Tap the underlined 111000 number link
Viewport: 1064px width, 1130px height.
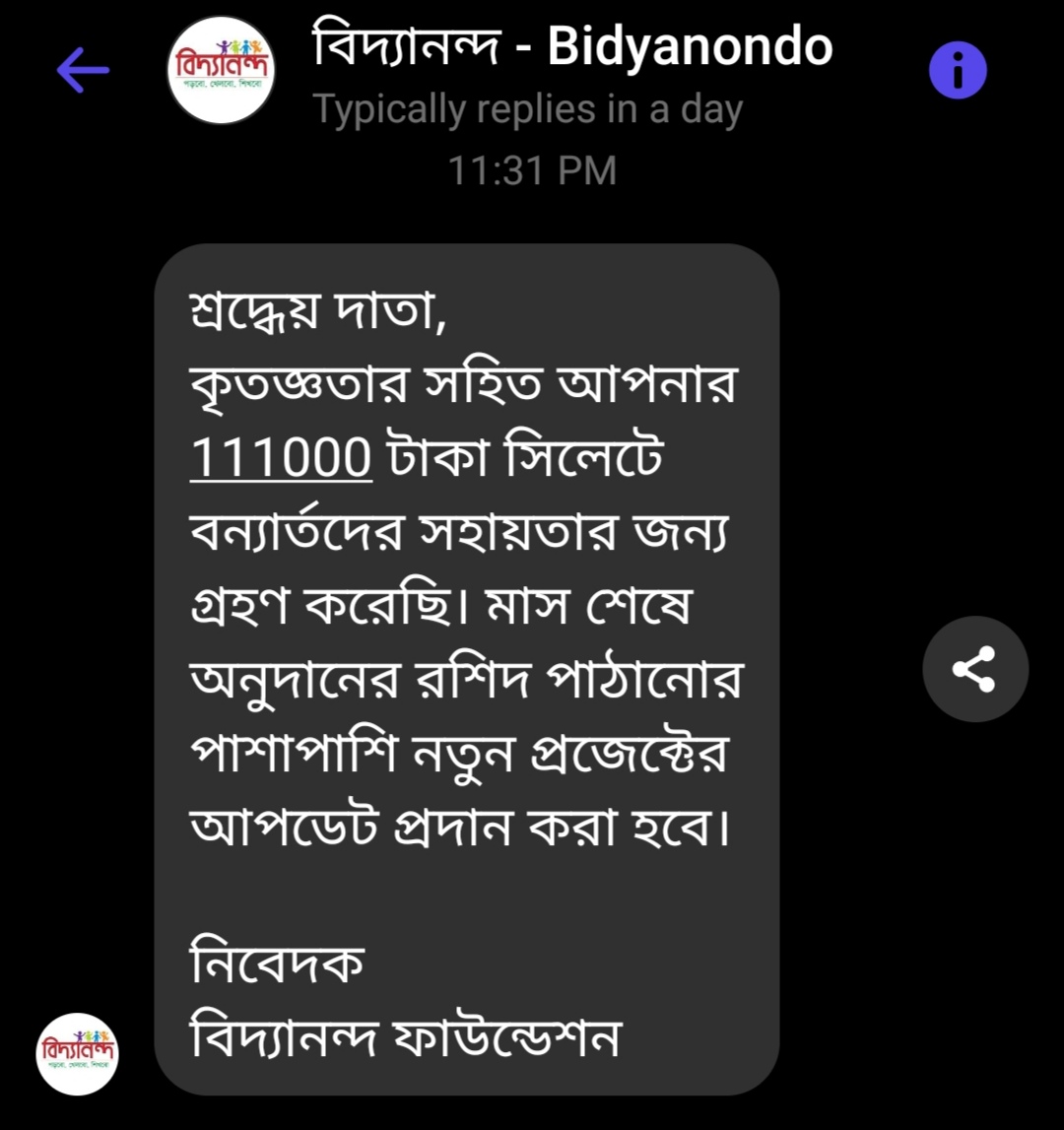coord(281,457)
